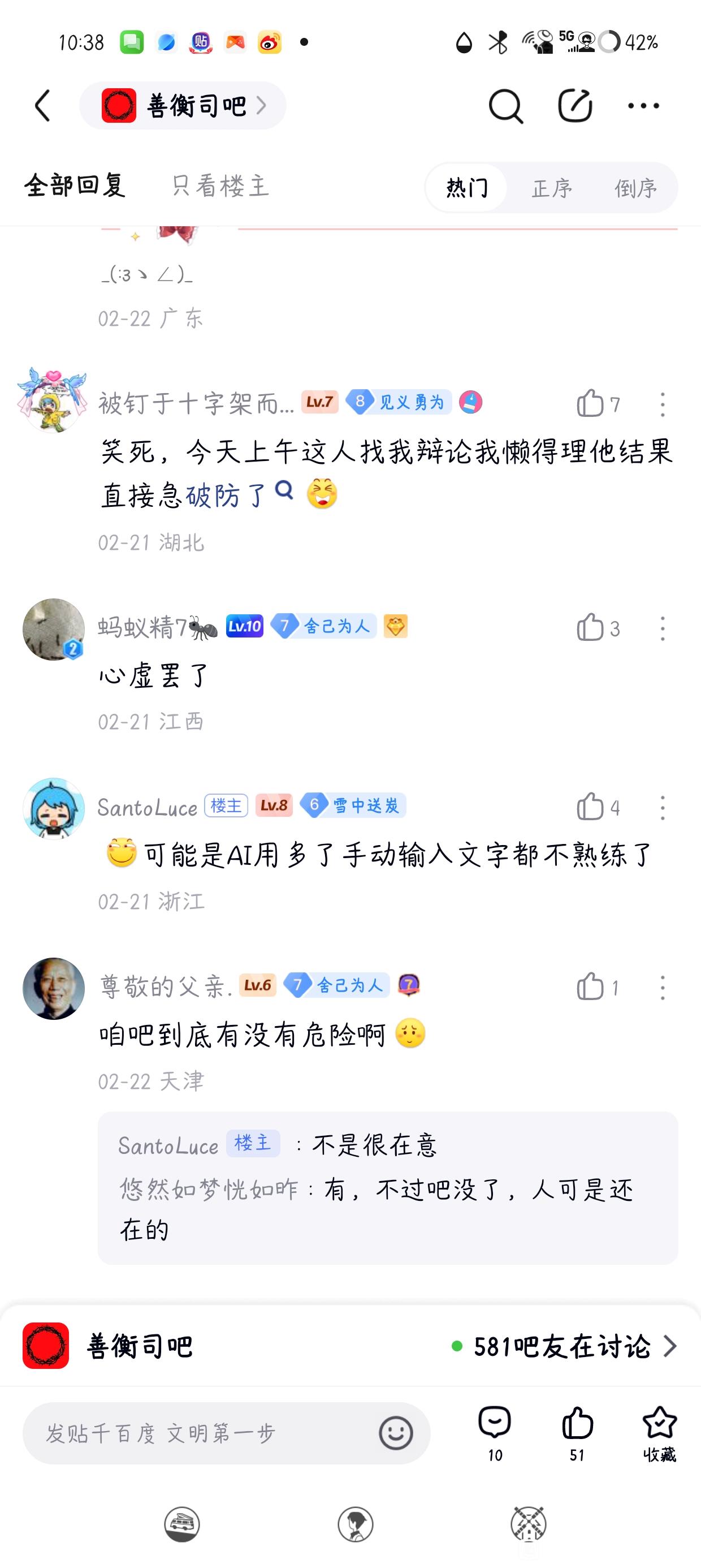Select the 倒序 sort option
The height and width of the screenshot is (1568, 701).
click(635, 188)
